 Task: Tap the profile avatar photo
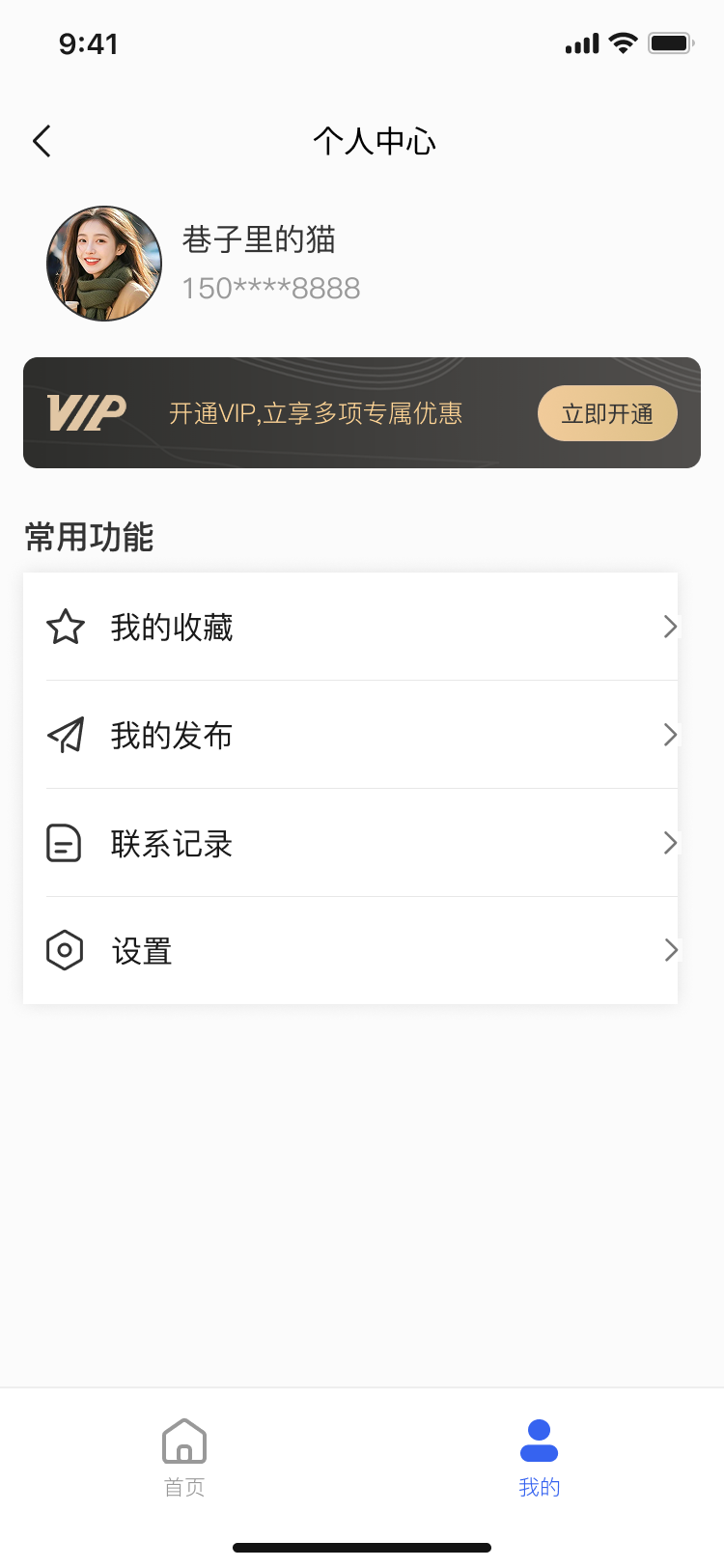pyautogui.click(x=104, y=264)
